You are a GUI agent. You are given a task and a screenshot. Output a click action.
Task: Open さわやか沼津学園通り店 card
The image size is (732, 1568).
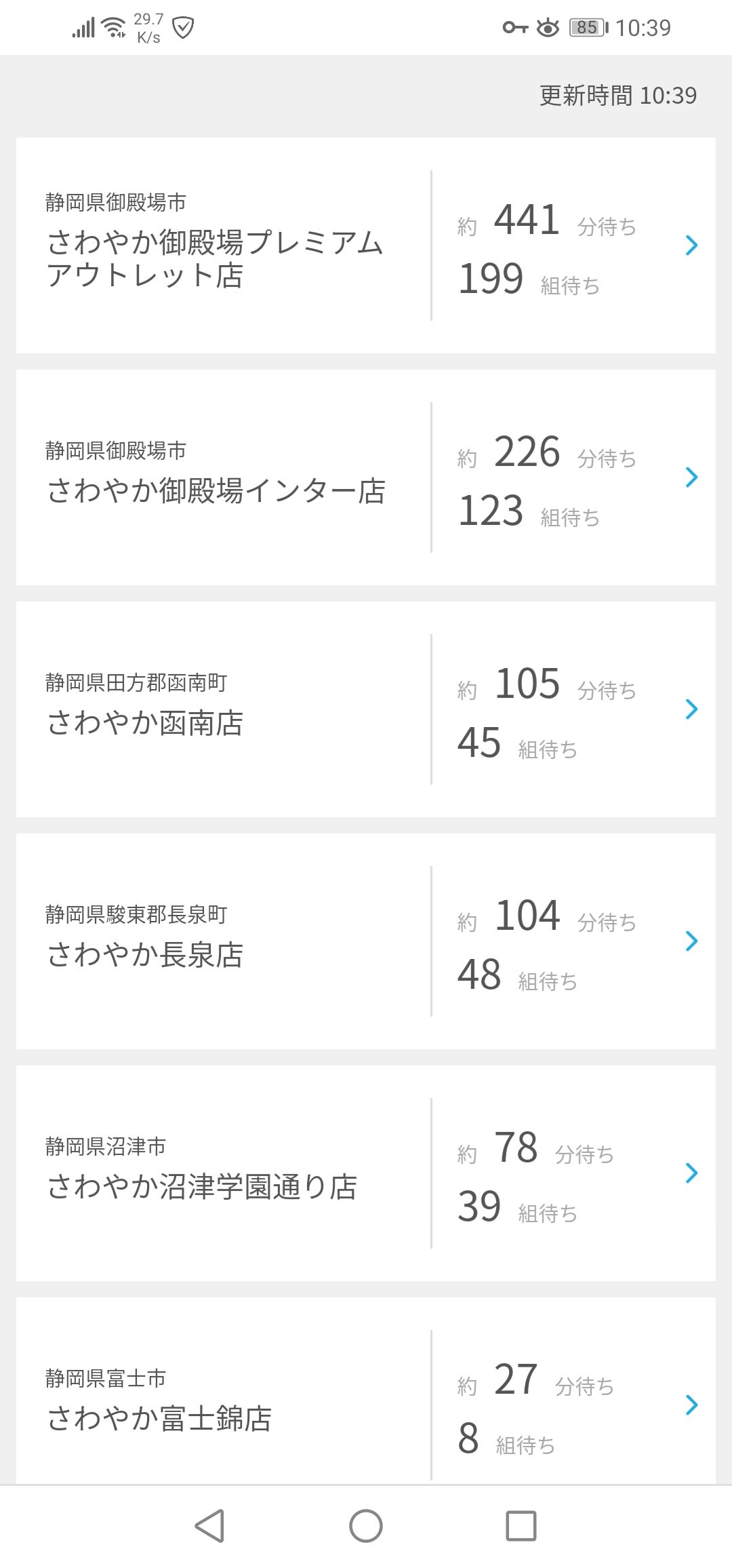point(366,1173)
